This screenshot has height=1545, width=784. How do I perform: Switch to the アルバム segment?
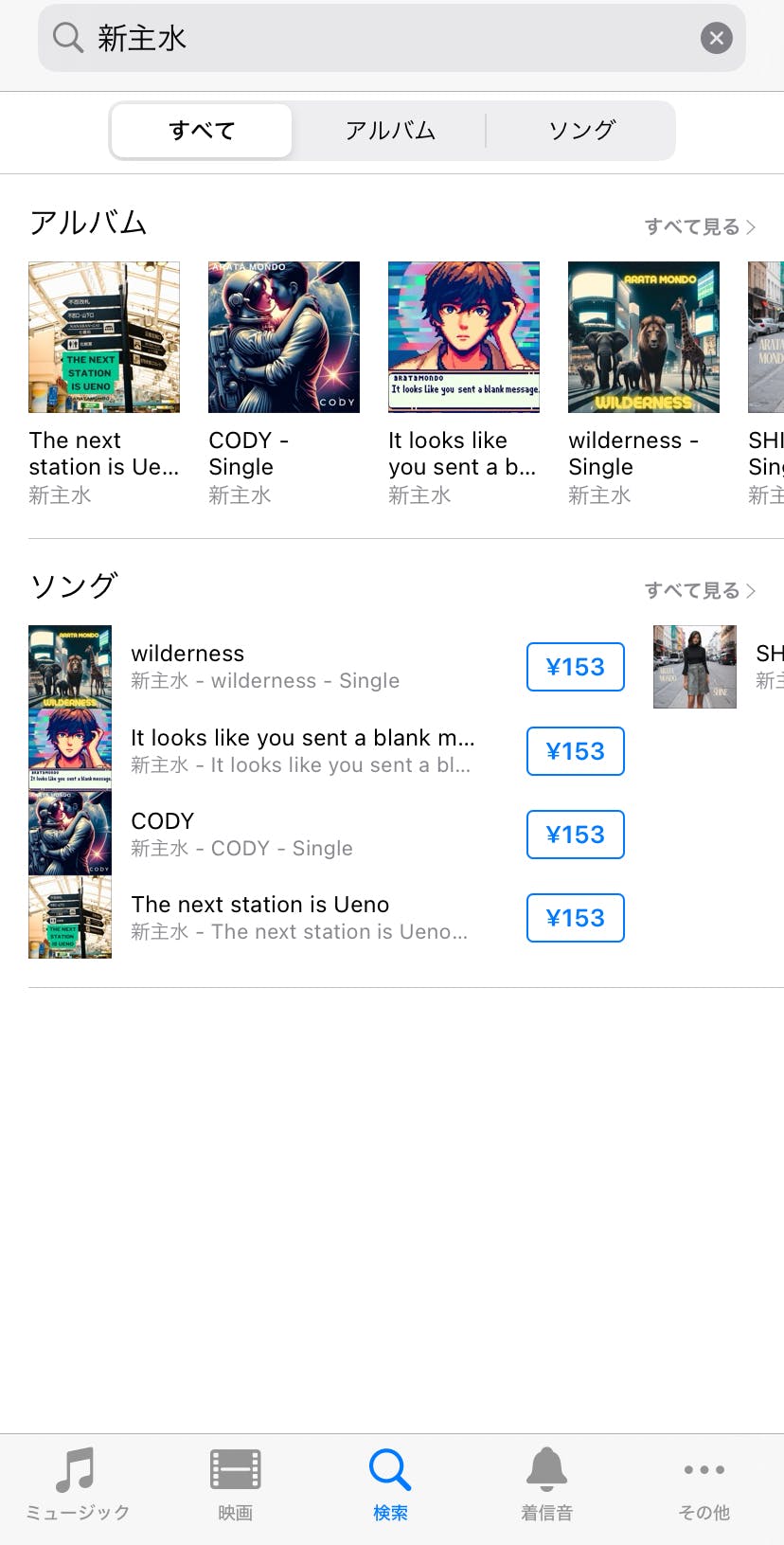tap(390, 131)
